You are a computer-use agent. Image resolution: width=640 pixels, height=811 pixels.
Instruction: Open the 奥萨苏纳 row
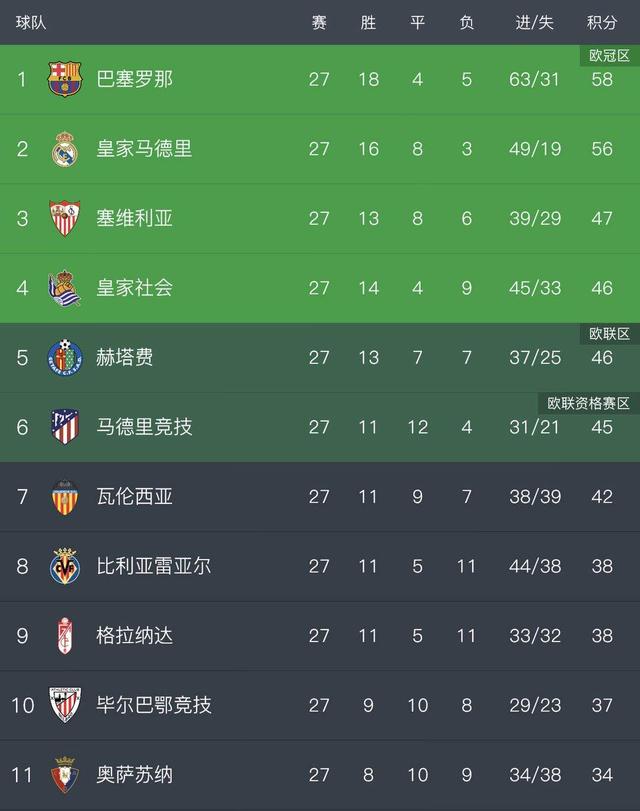click(134, 775)
